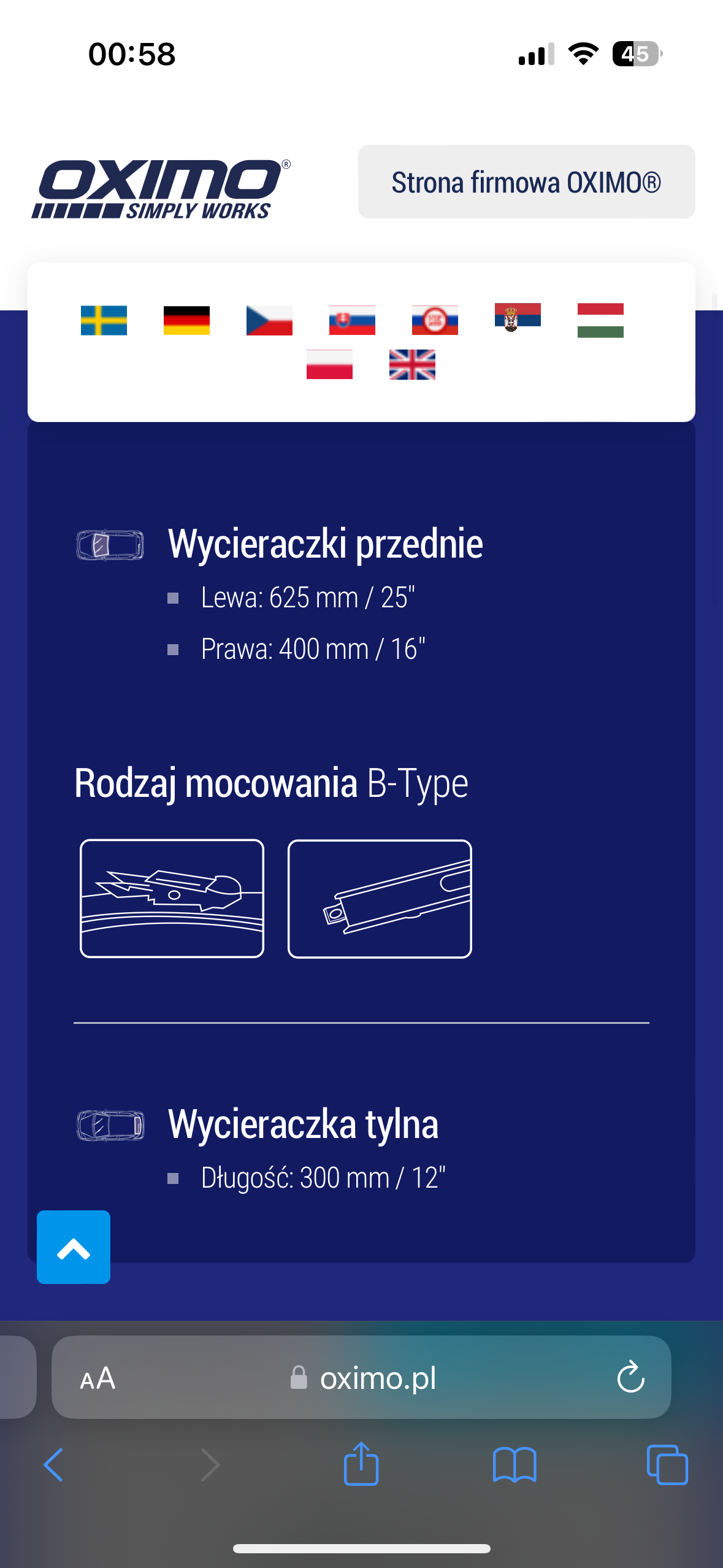
Task: Go back to the previous page
Action: [x=54, y=1465]
